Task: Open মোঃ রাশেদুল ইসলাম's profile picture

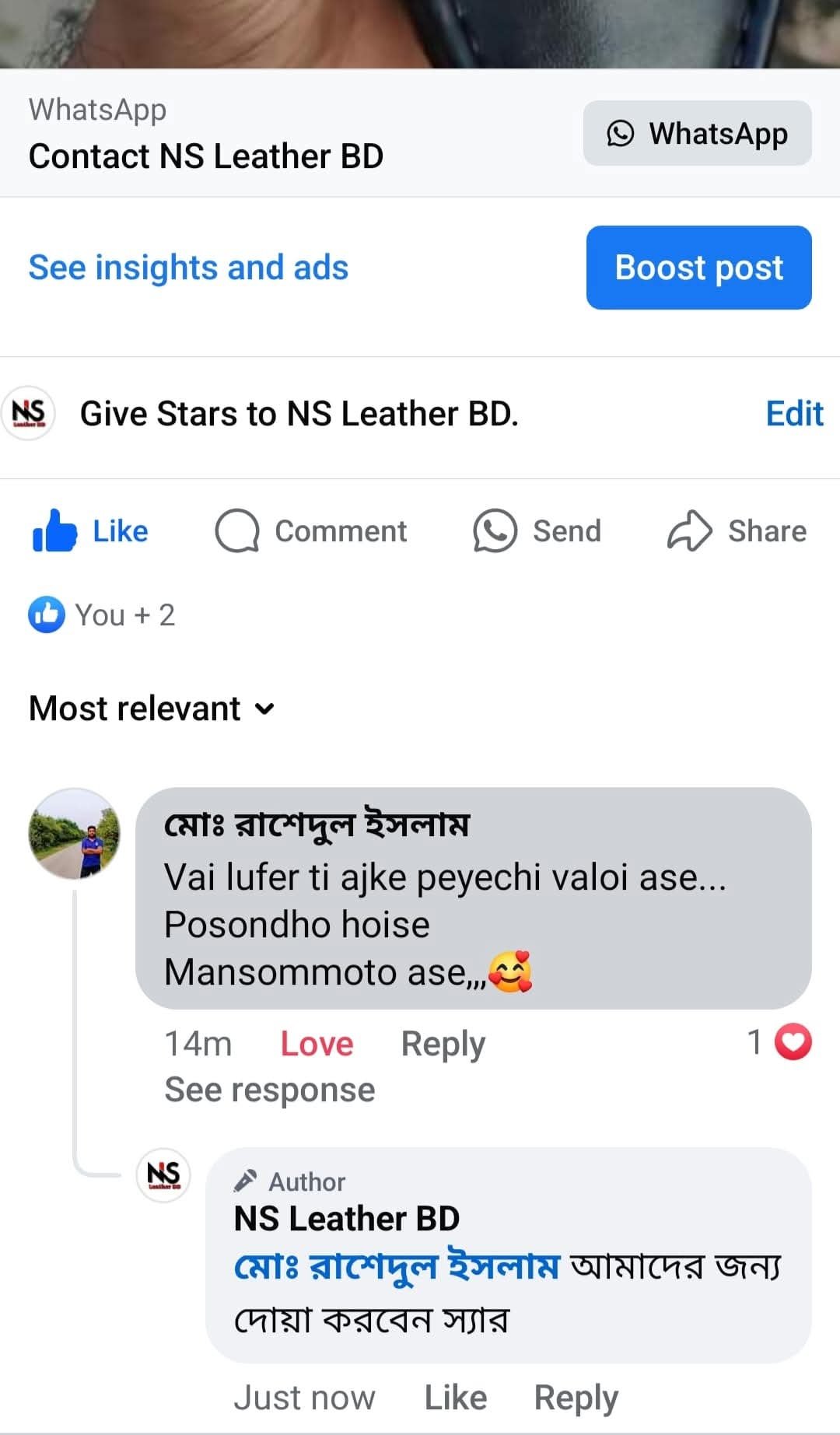Action: 75,834
